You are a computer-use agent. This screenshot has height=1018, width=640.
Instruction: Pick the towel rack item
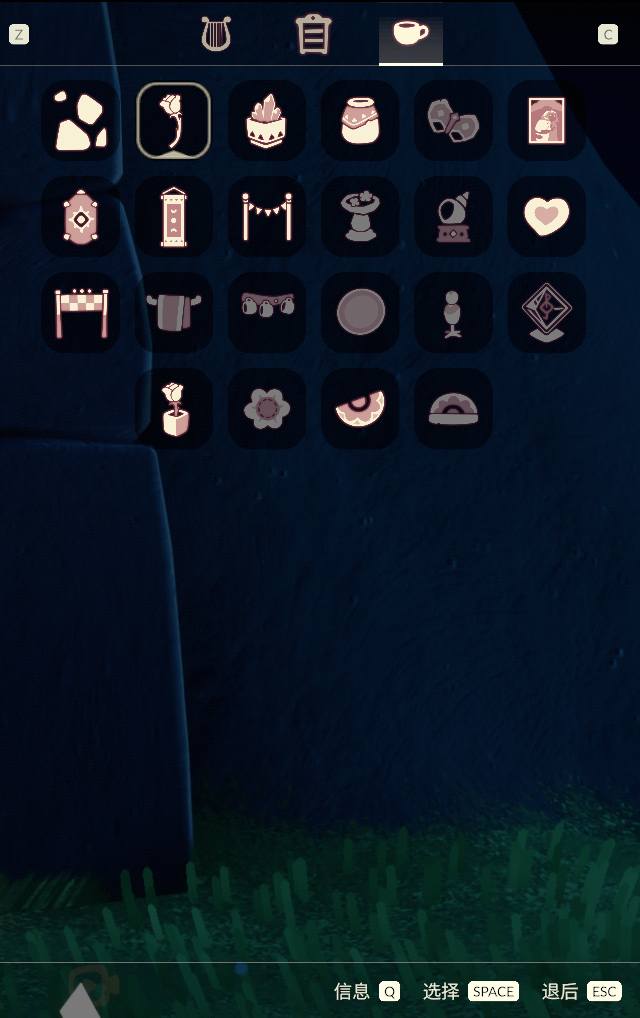(x=173, y=312)
